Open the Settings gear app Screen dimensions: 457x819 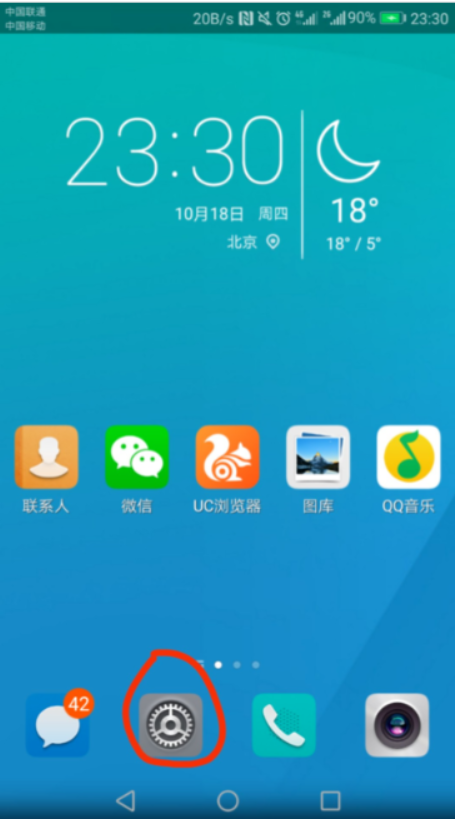point(171,725)
